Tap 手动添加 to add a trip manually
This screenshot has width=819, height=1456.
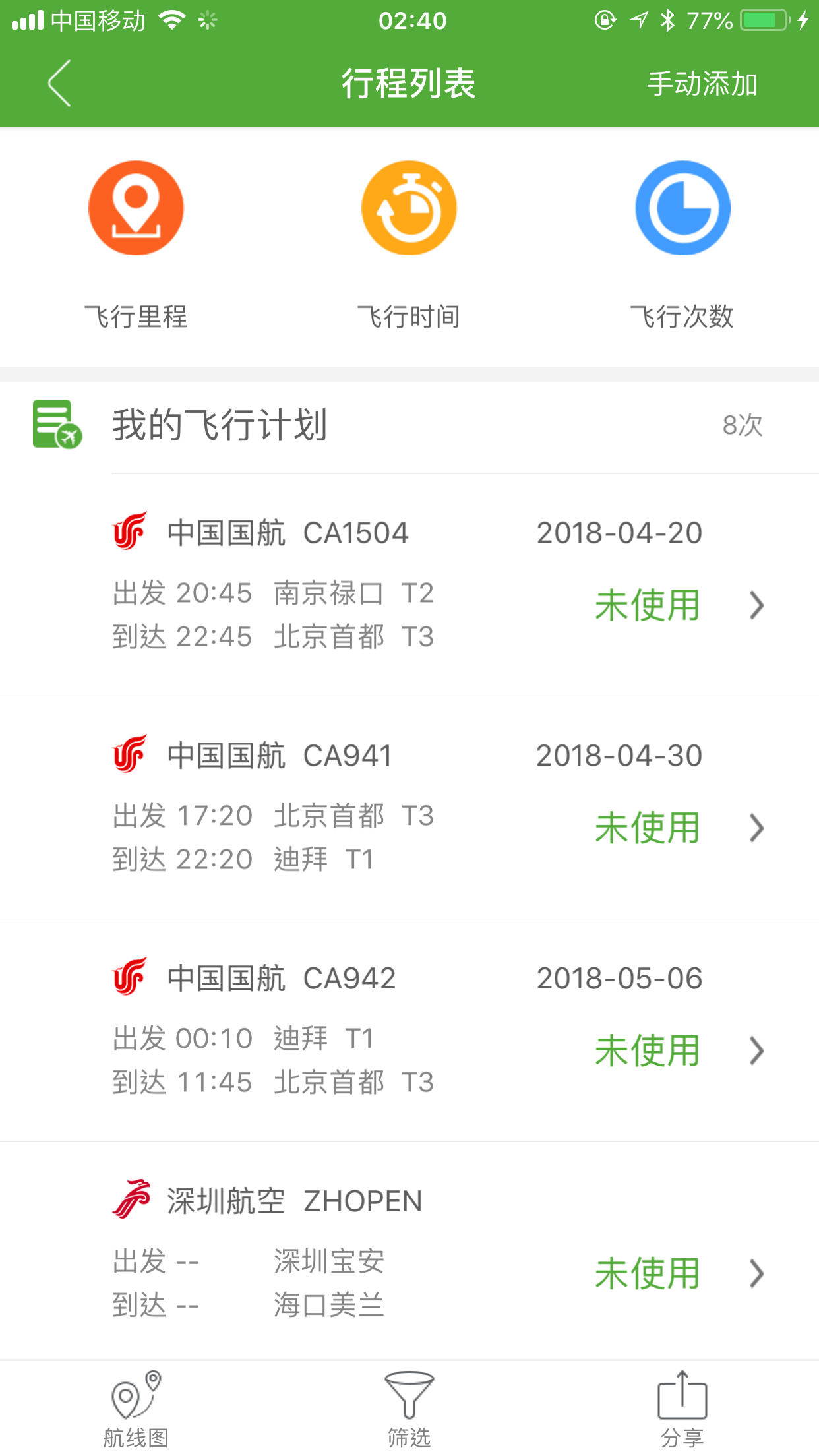(702, 84)
